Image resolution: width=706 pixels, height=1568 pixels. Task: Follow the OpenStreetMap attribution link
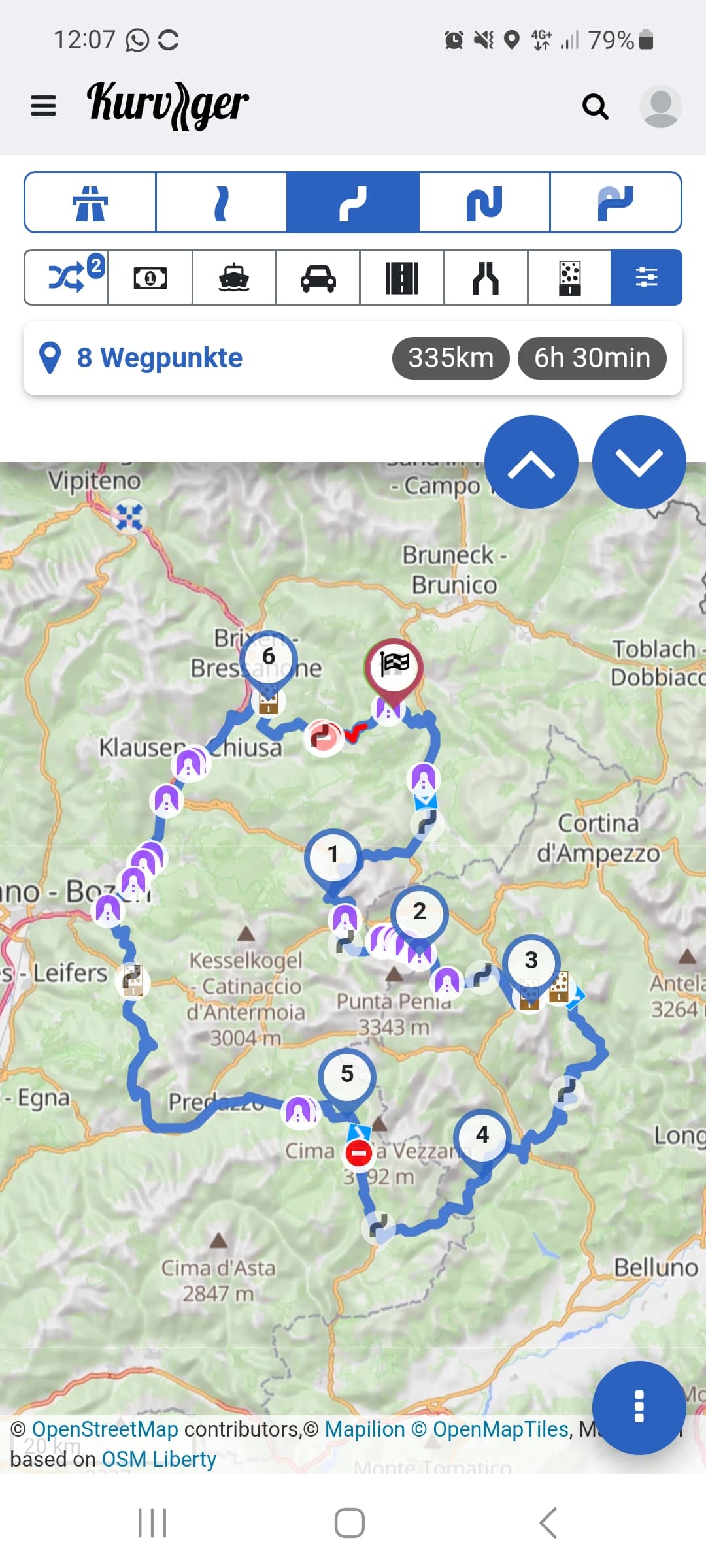105,1429
